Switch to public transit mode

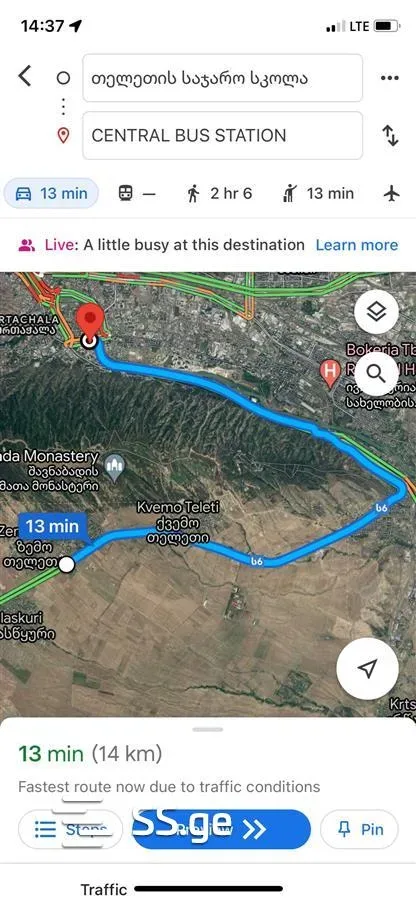137,193
